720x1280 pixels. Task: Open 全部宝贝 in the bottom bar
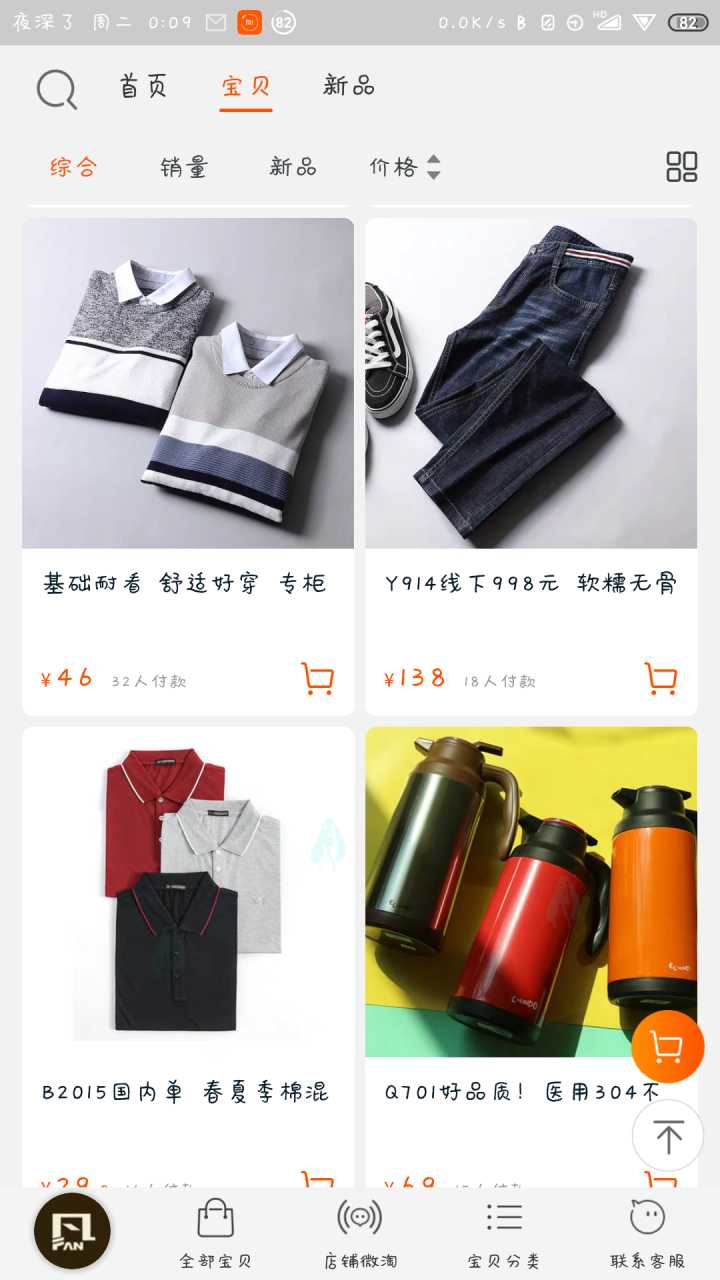click(x=216, y=1232)
